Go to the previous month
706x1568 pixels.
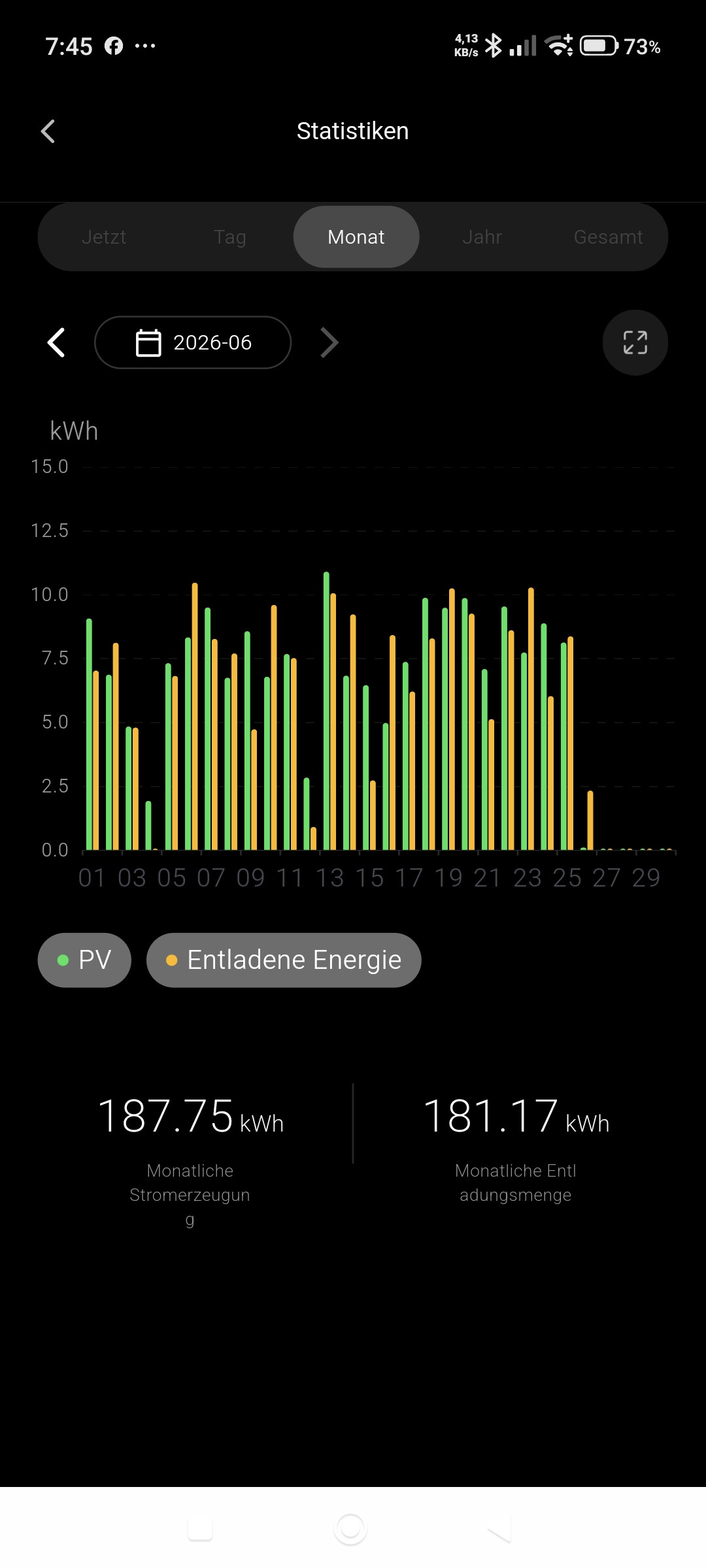tap(56, 342)
